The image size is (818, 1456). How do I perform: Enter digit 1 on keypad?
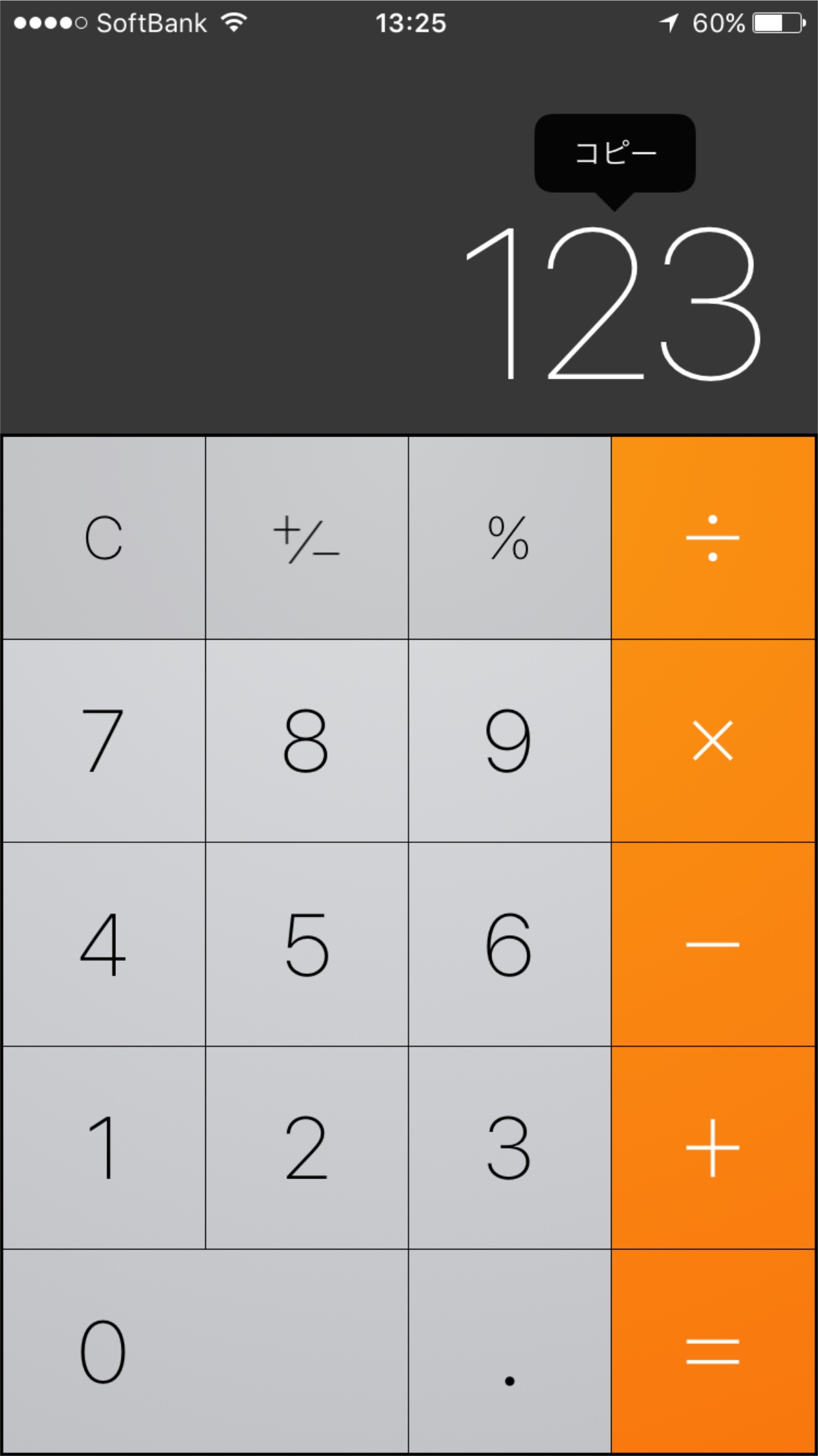[x=104, y=1148]
